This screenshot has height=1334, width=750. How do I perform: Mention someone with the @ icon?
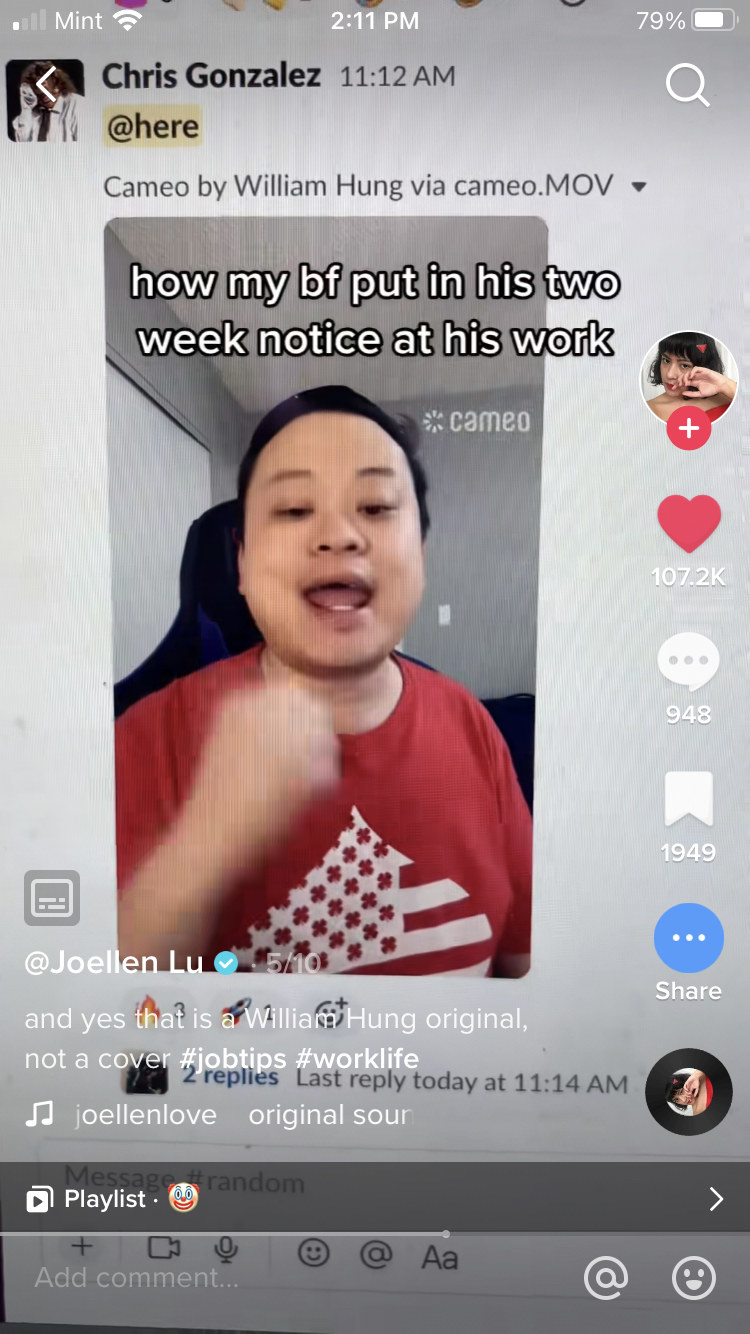(605, 1277)
